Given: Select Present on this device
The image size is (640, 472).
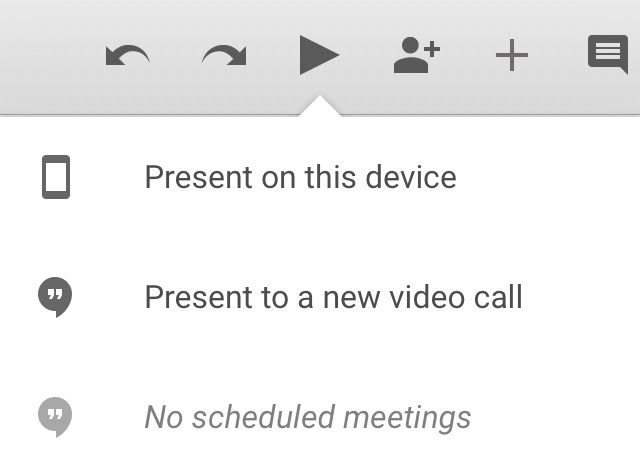Looking at the screenshot, I should click(320, 177).
